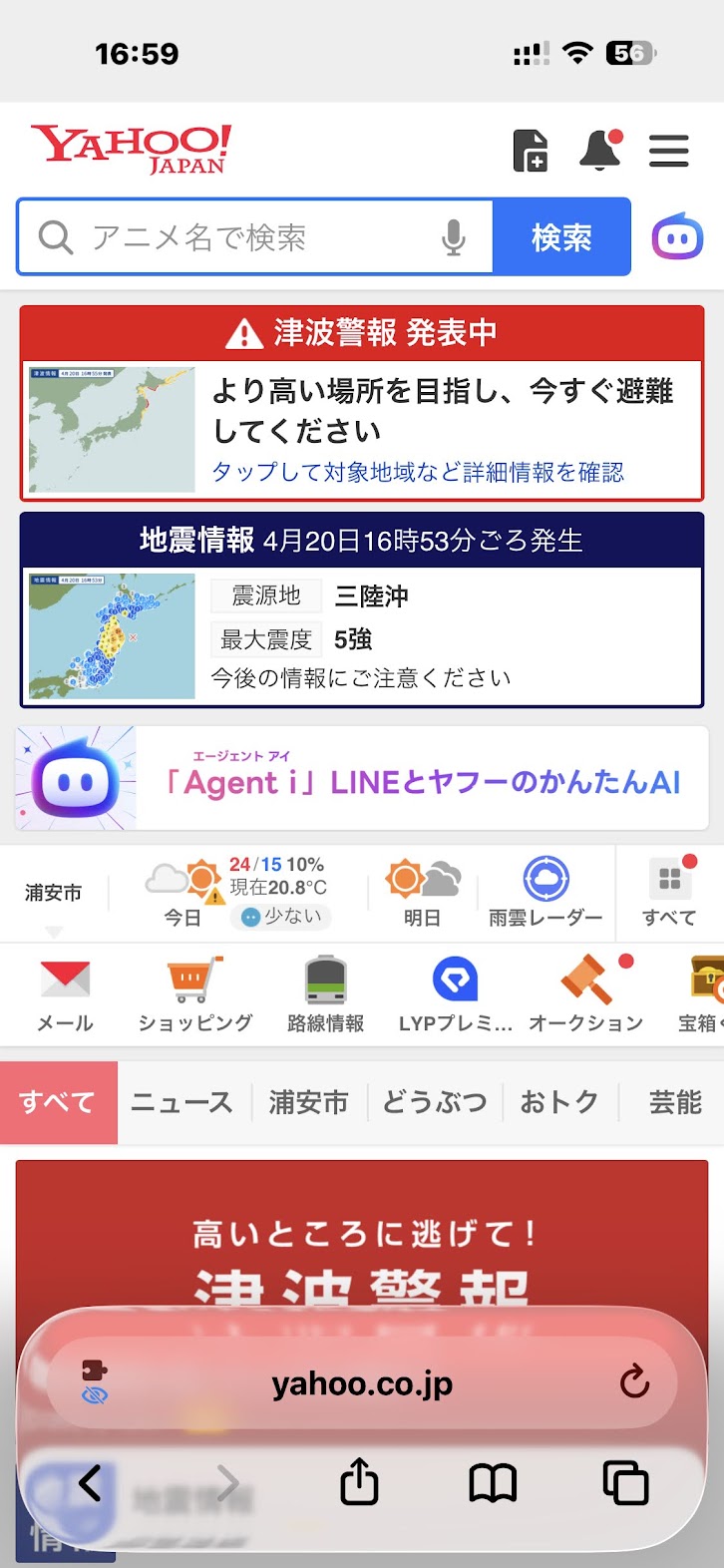Tap the 検索 search button
This screenshot has height=1568, width=724.
[561, 236]
